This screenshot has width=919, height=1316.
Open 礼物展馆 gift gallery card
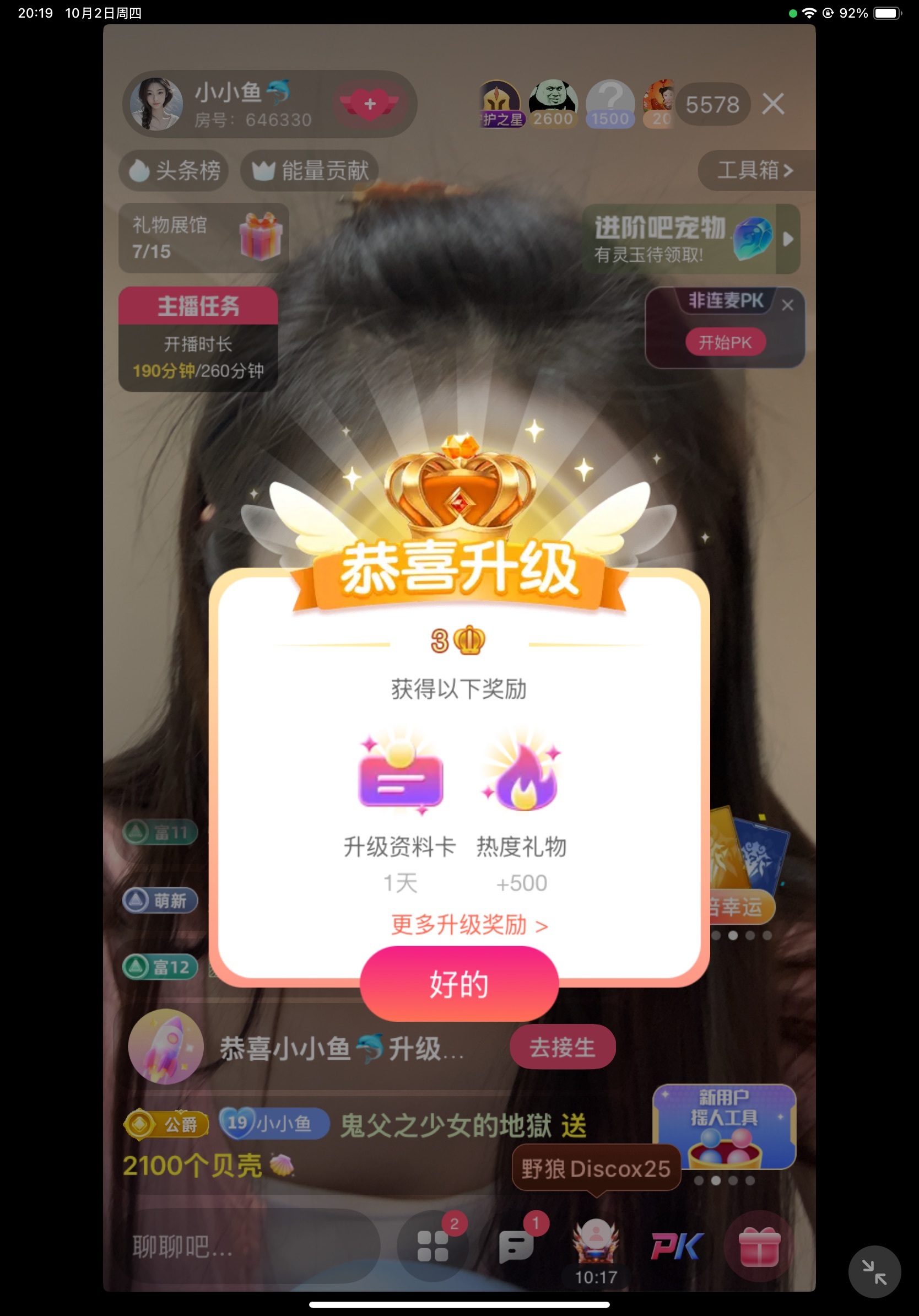tap(203, 238)
